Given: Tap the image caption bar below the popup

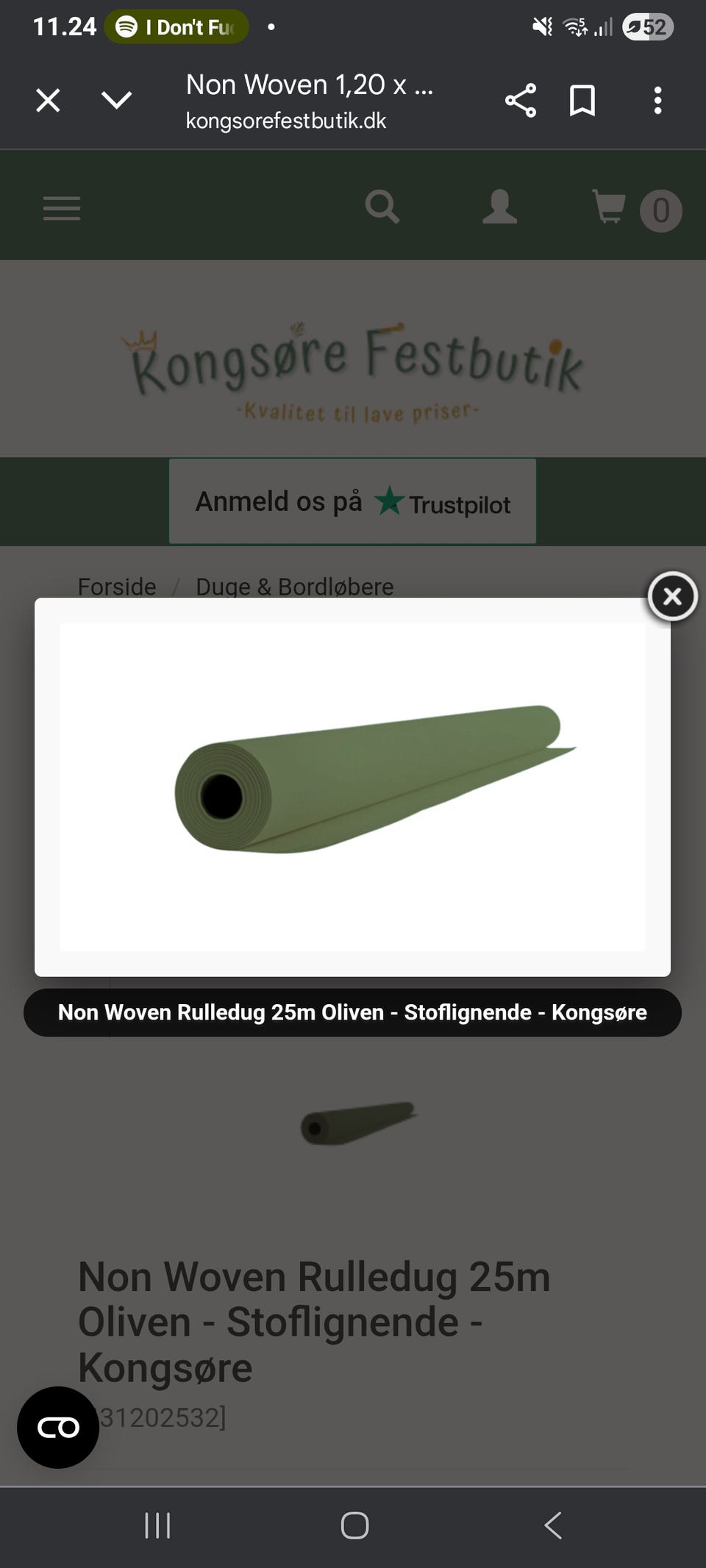Looking at the screenshot, I should click(x=353, y=1012).
